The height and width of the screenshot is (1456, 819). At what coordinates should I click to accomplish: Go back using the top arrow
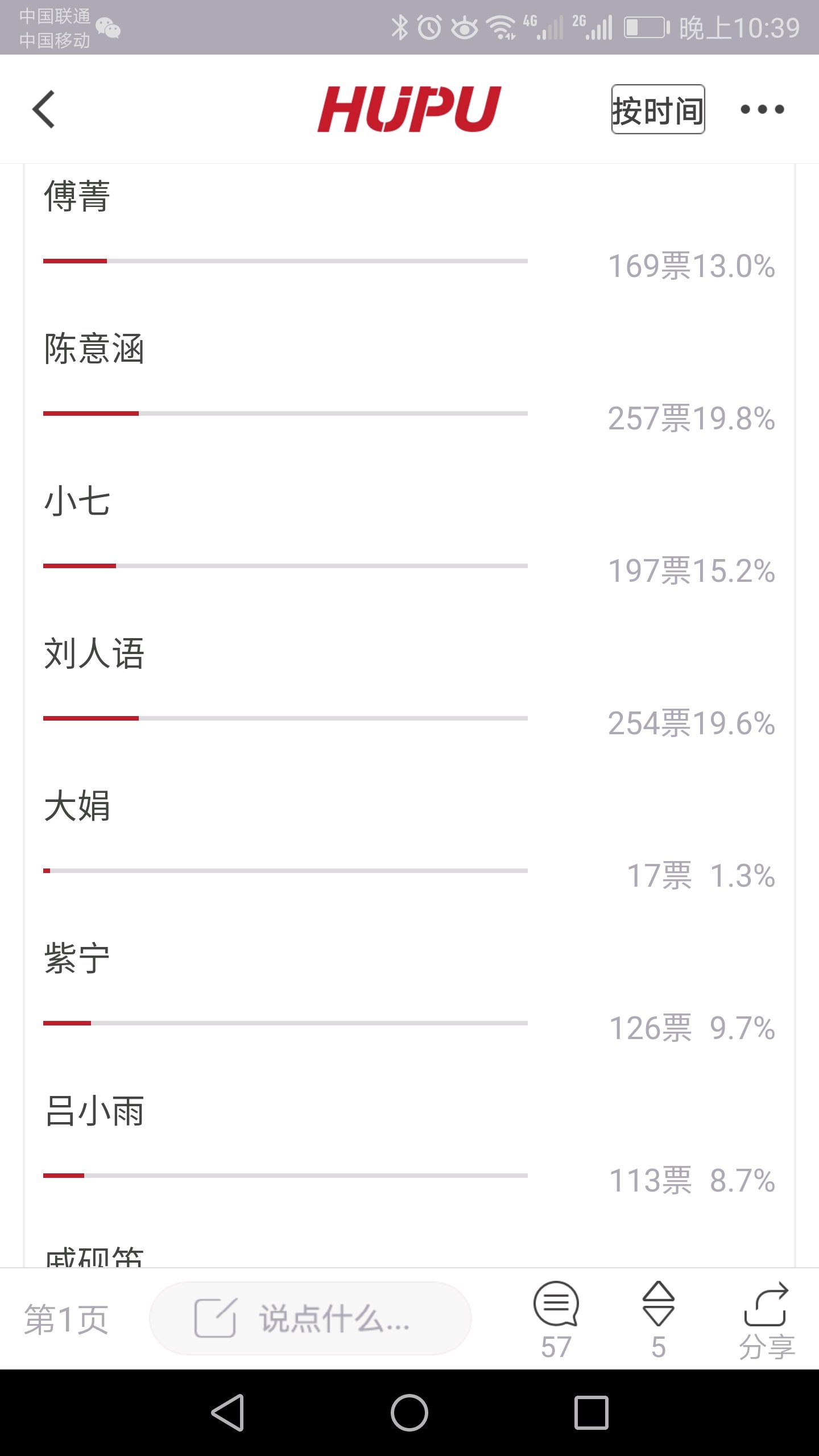[43, 109]
